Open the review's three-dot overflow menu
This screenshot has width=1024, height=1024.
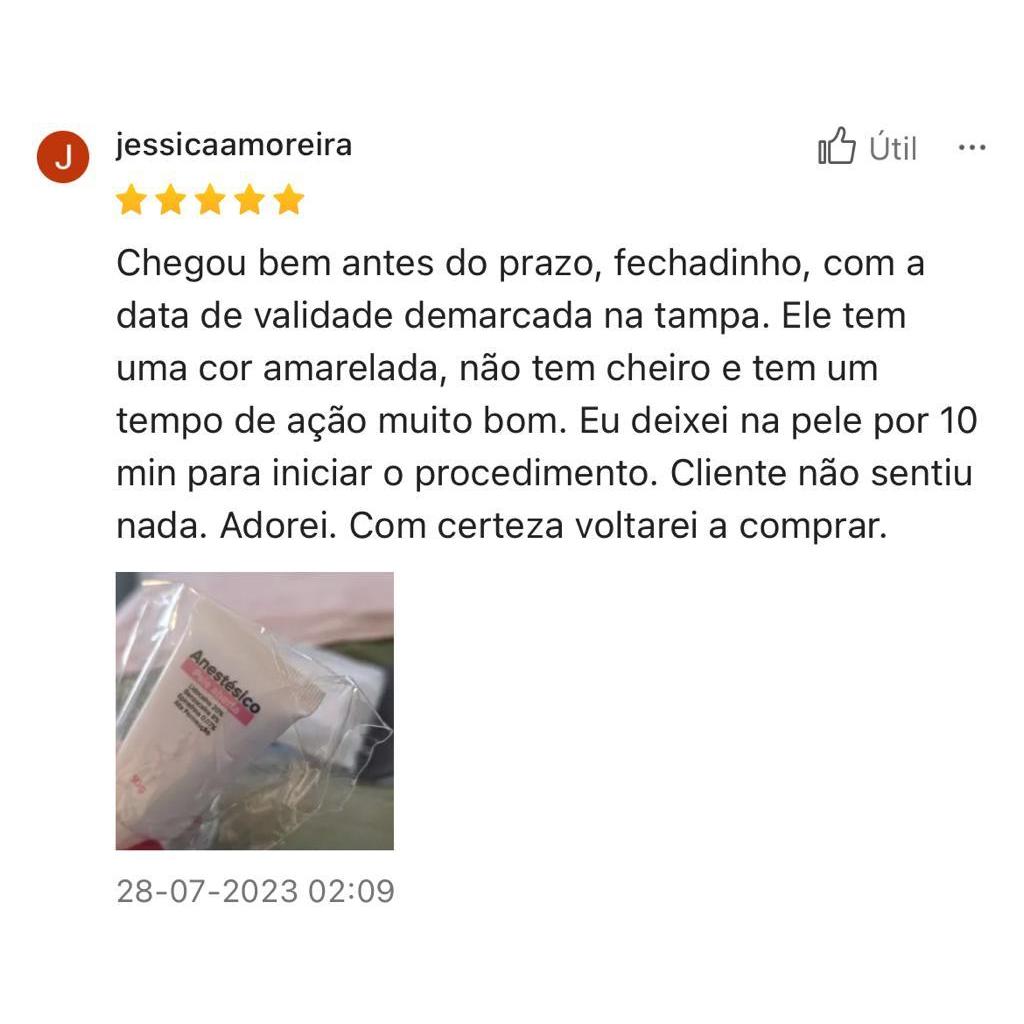click(x=971, y=148)
